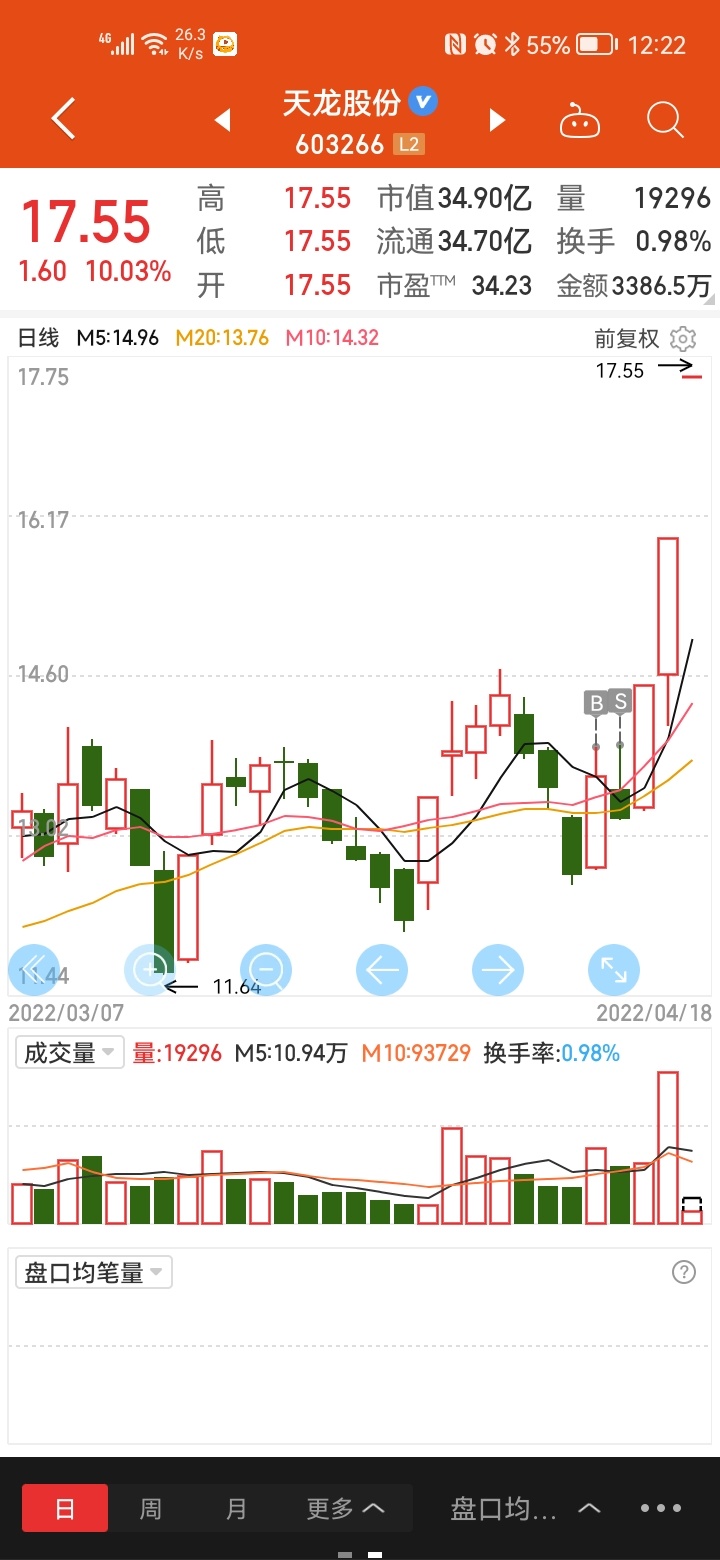
Task: Open stock search
Action: coord(665,120)
